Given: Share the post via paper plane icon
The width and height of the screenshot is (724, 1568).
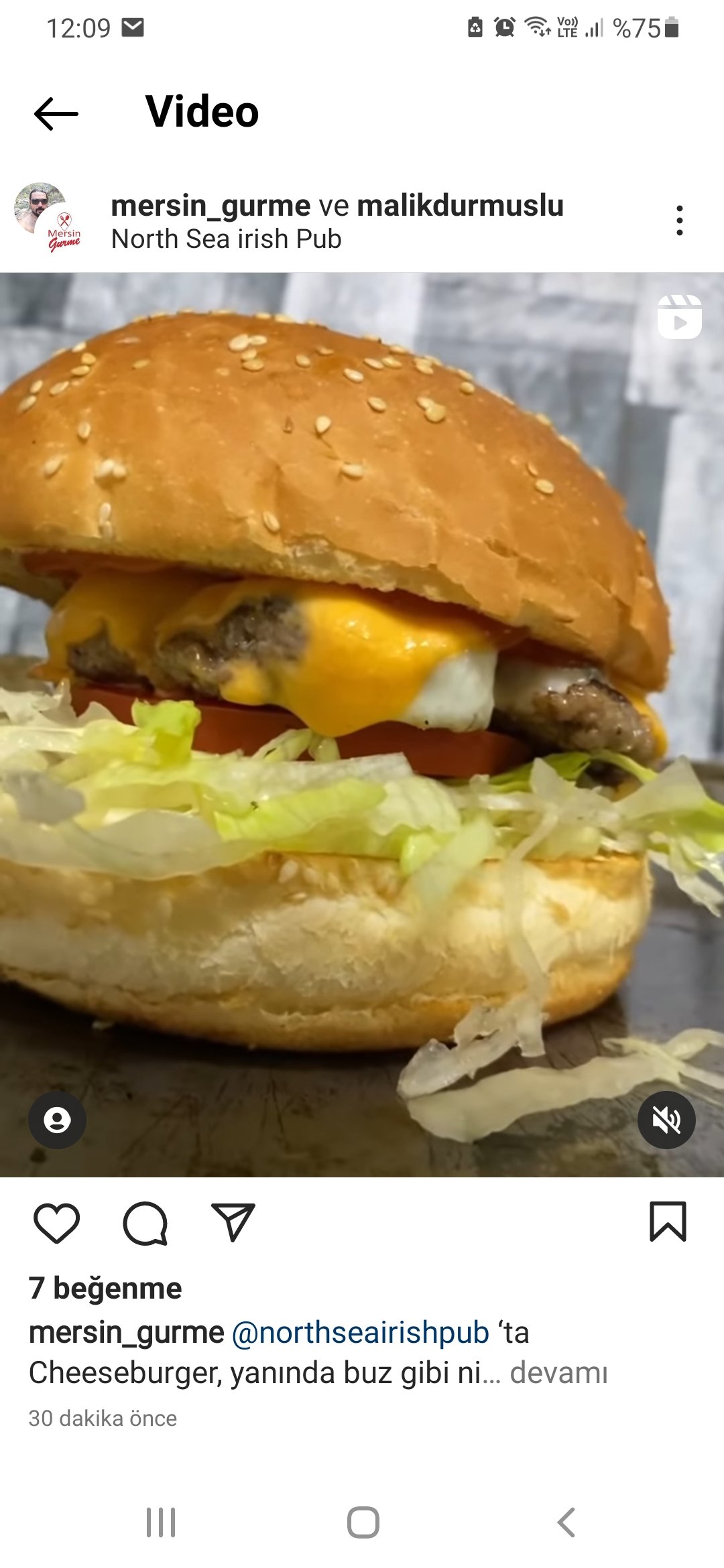Looking at the screenshot, I should tap(233, 1222).
